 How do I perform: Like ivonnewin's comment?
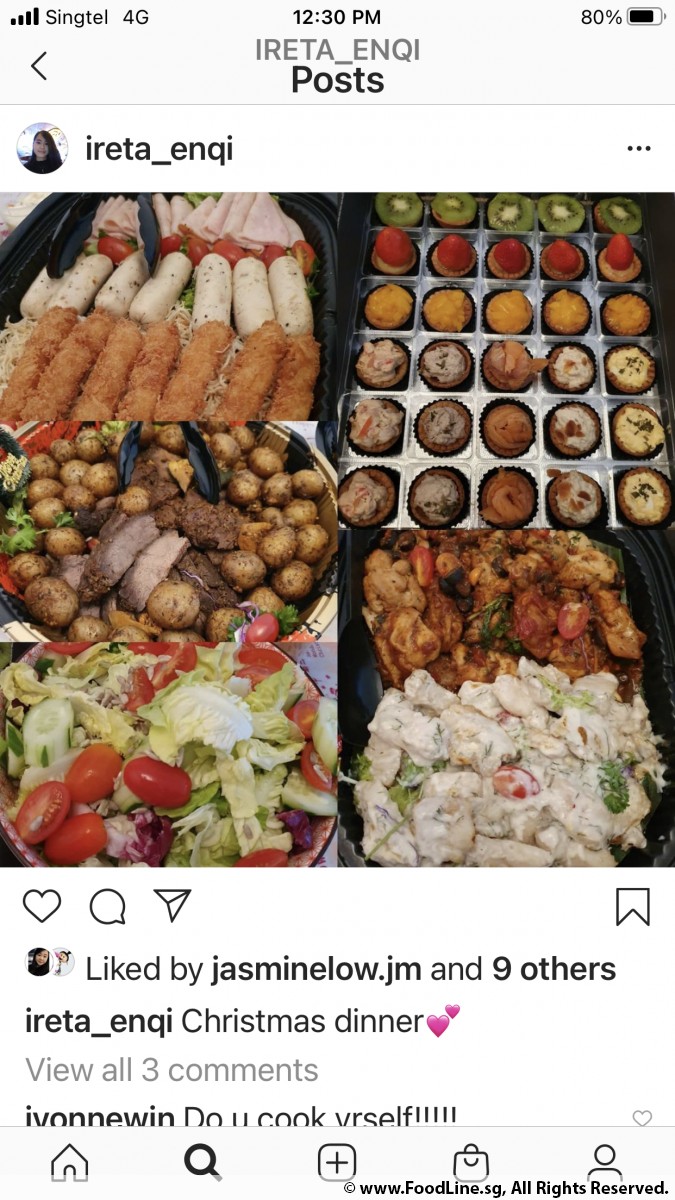pos(642,1118)
